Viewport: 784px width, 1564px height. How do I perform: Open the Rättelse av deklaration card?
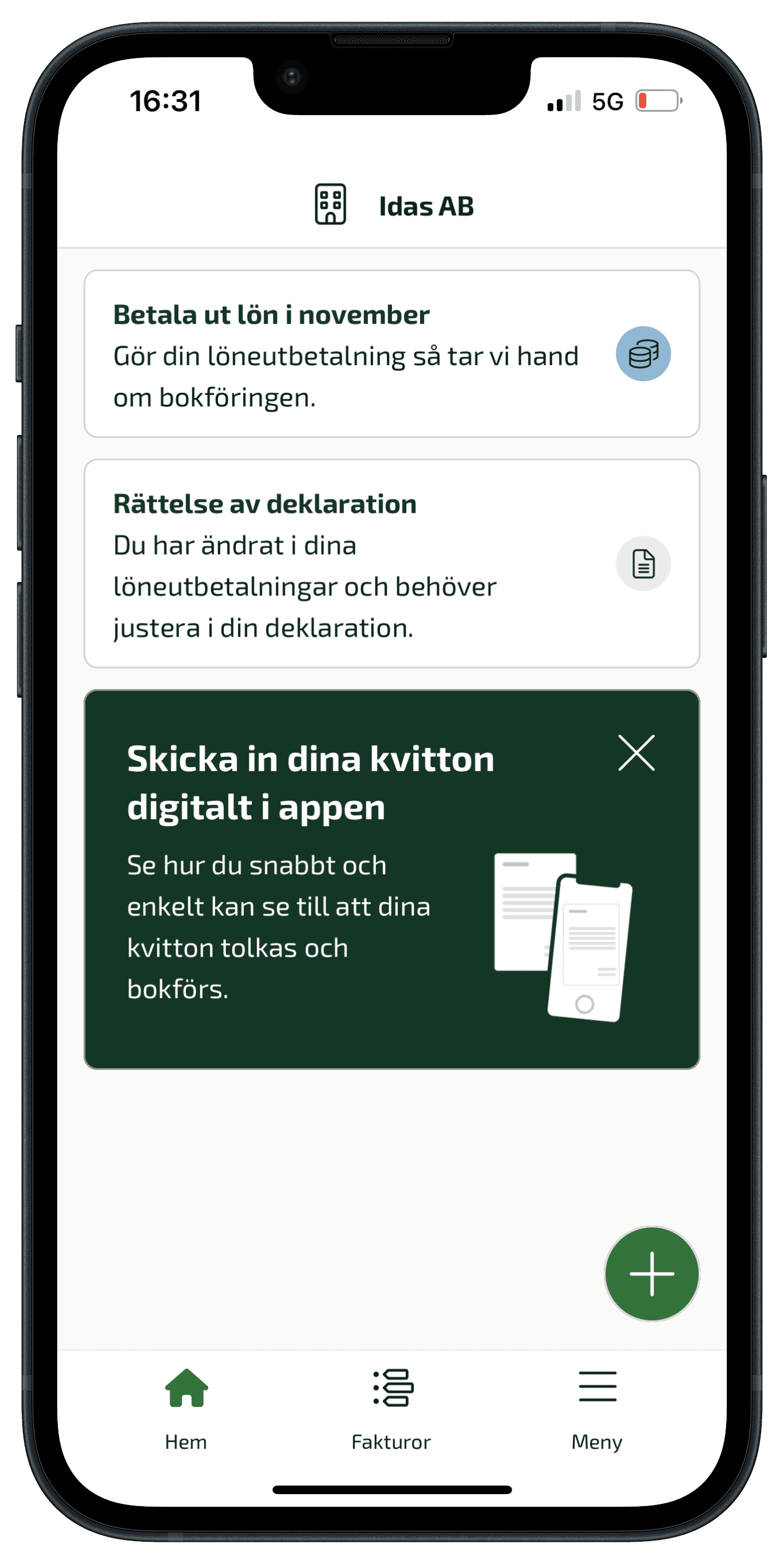(x=391, y=563)
